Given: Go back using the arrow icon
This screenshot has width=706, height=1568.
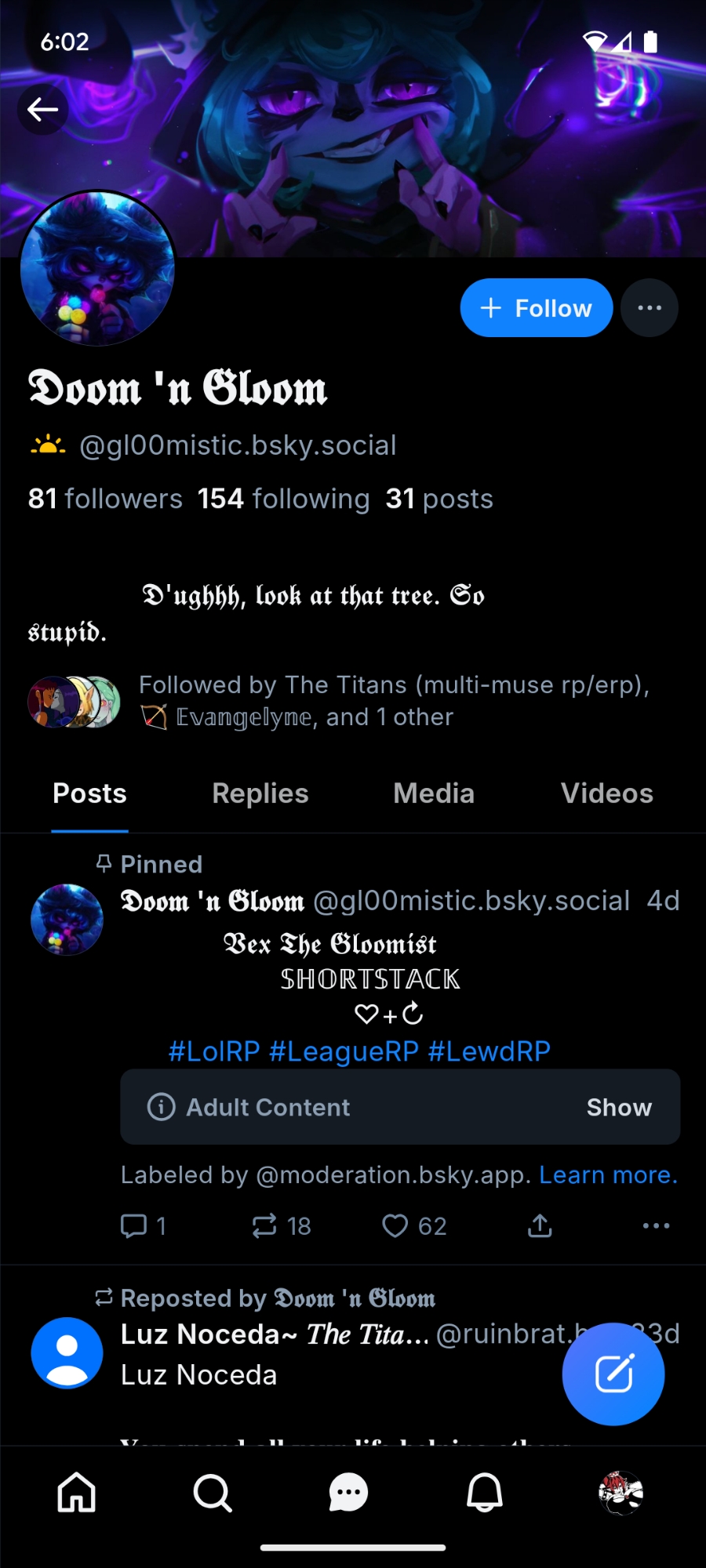Looking at the screenshot, I should (x=43, y=110).
